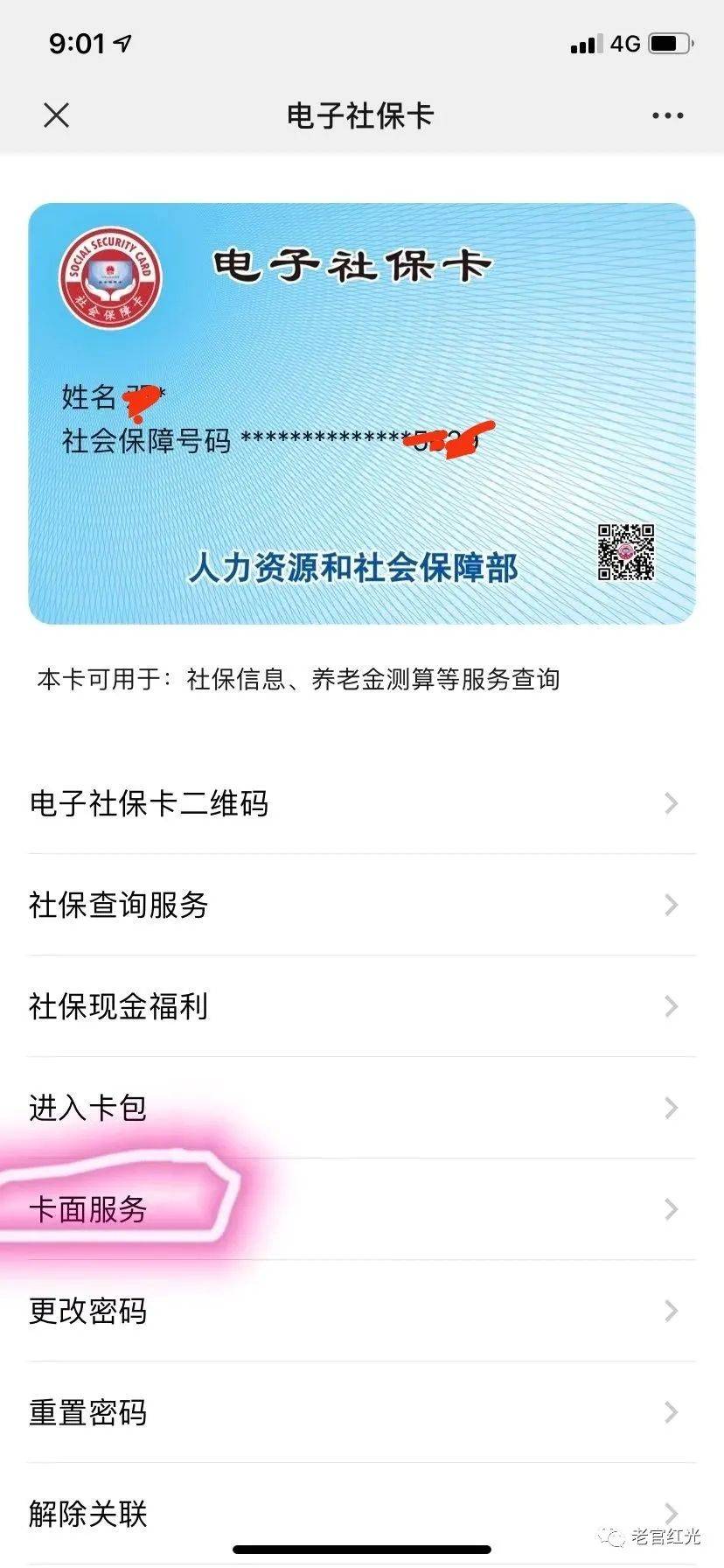Select 进入卡包

362,1108
